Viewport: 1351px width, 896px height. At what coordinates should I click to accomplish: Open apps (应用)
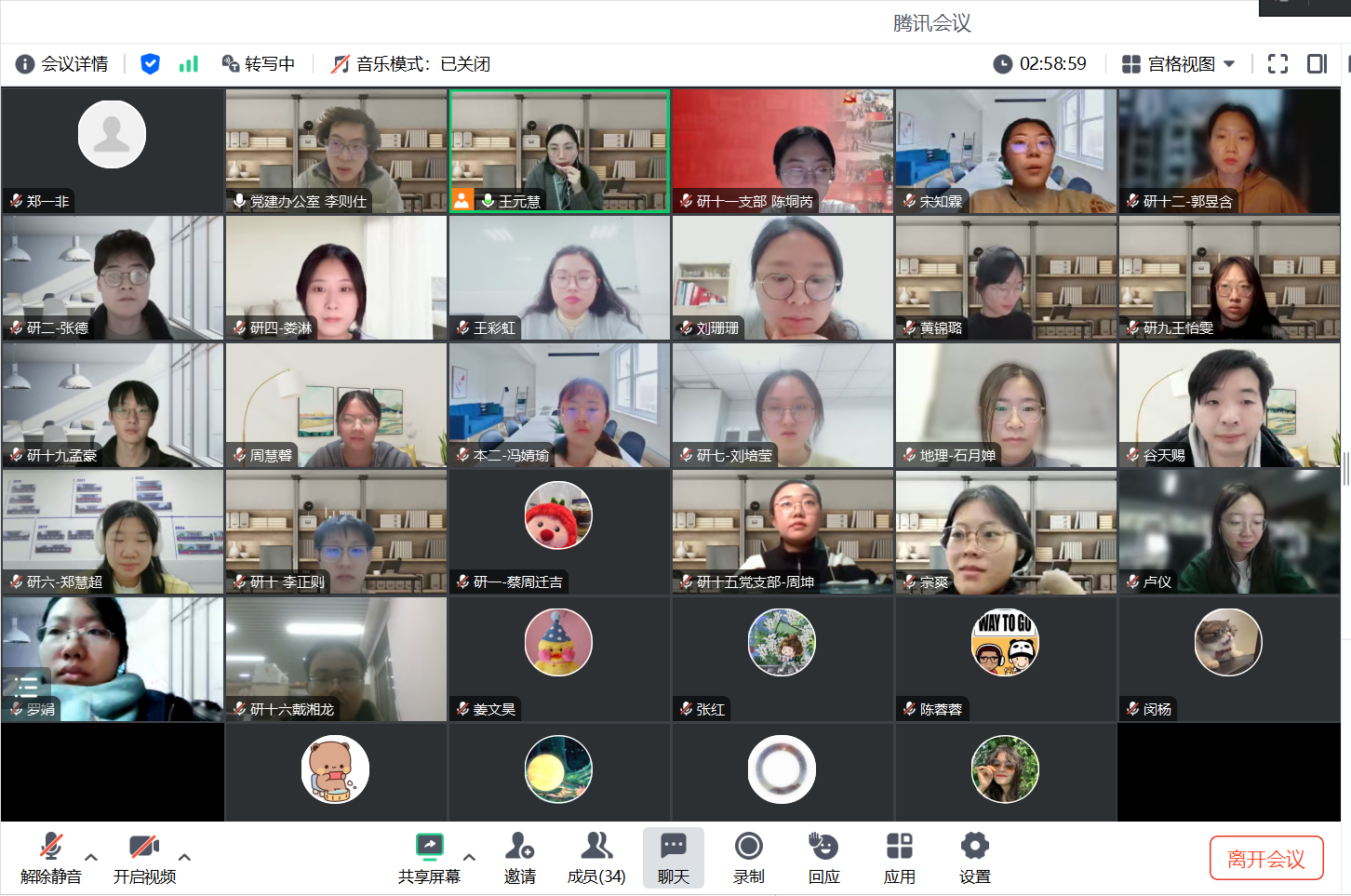pyautogui.click(x=900, y=858)
